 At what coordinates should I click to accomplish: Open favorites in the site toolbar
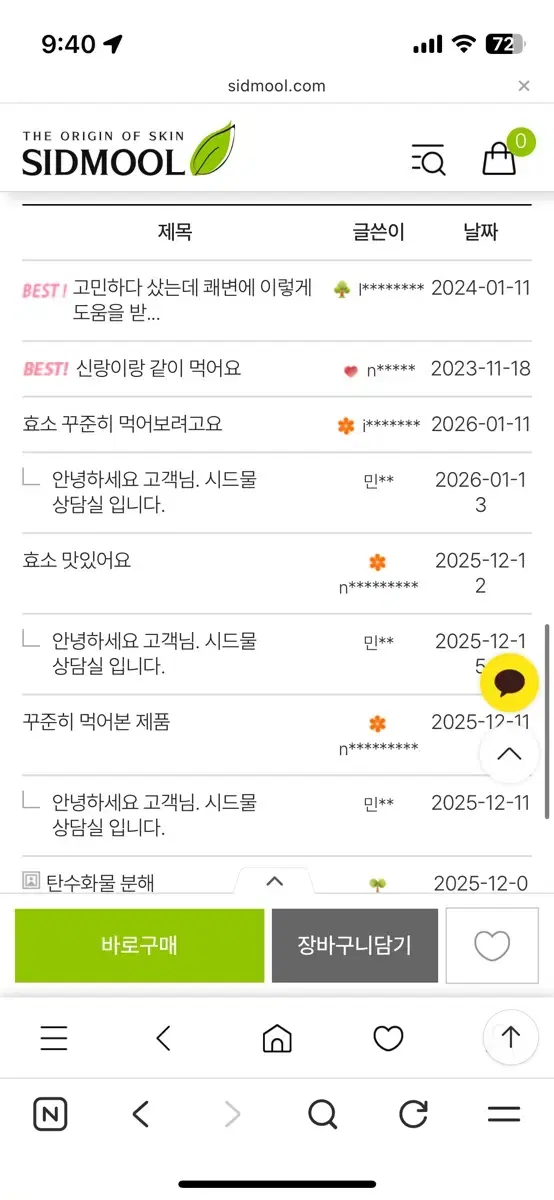coord(388,1038)
